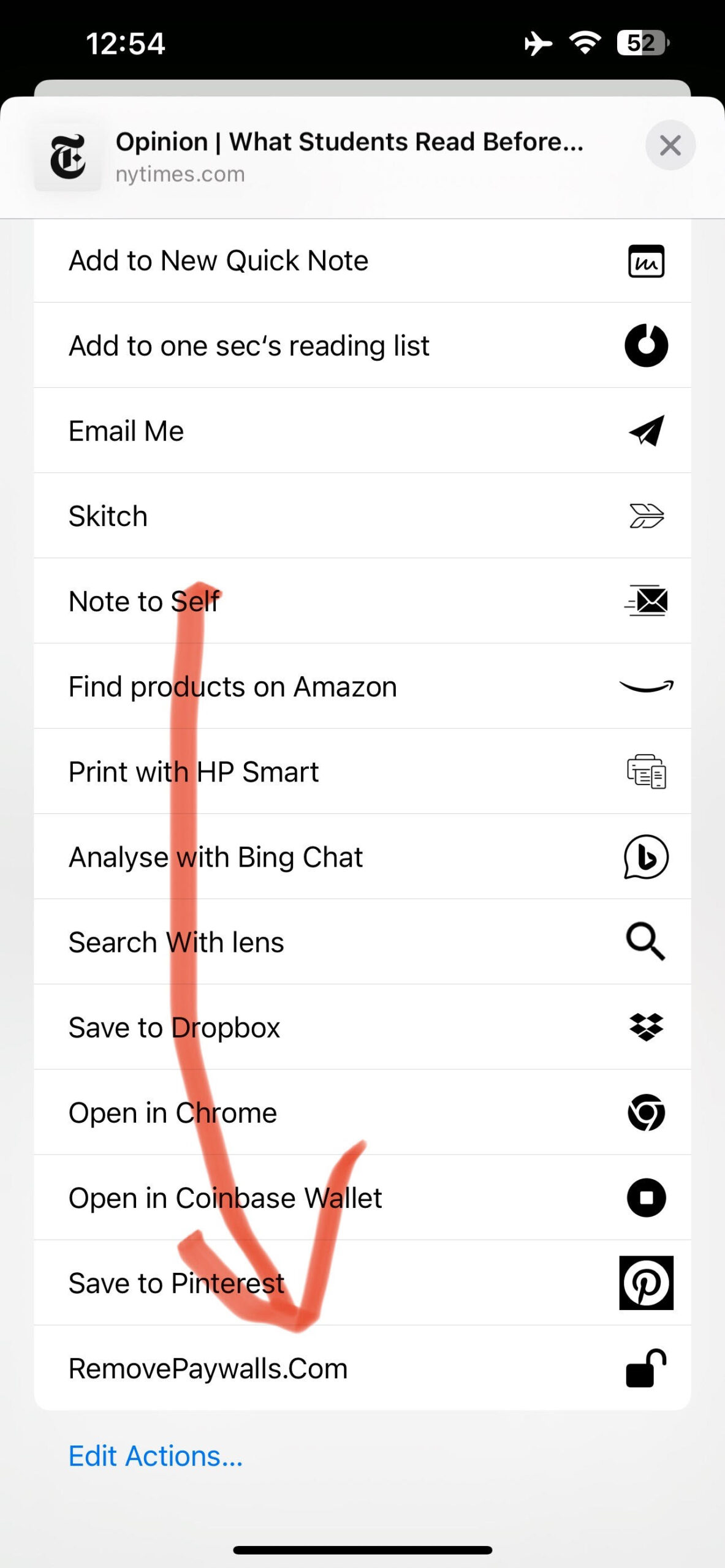
Task: Click the Search With lens magnifier icon
Action: pyautogui.click(x=646, y=941)
